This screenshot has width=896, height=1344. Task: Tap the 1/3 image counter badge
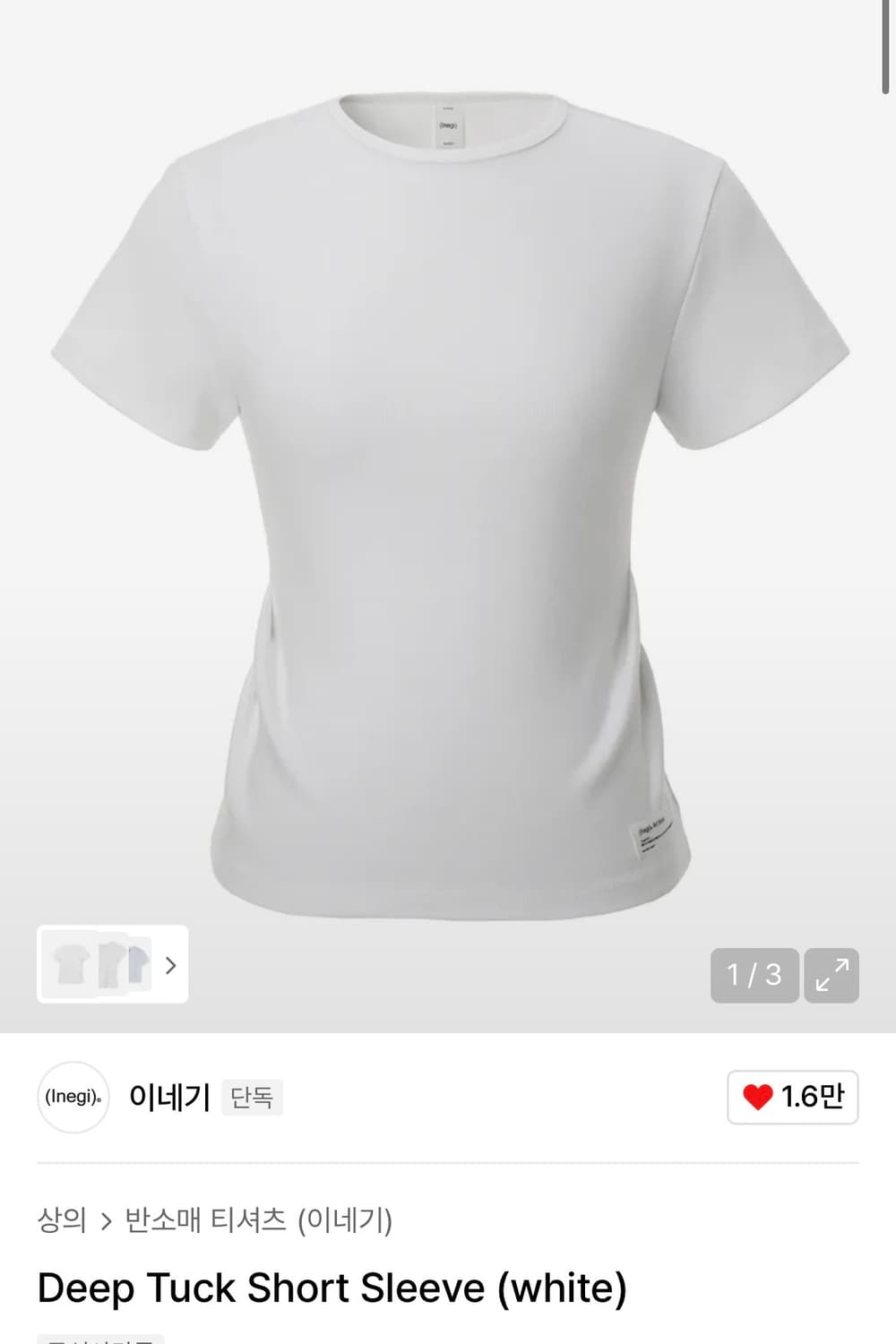[754, 975]
